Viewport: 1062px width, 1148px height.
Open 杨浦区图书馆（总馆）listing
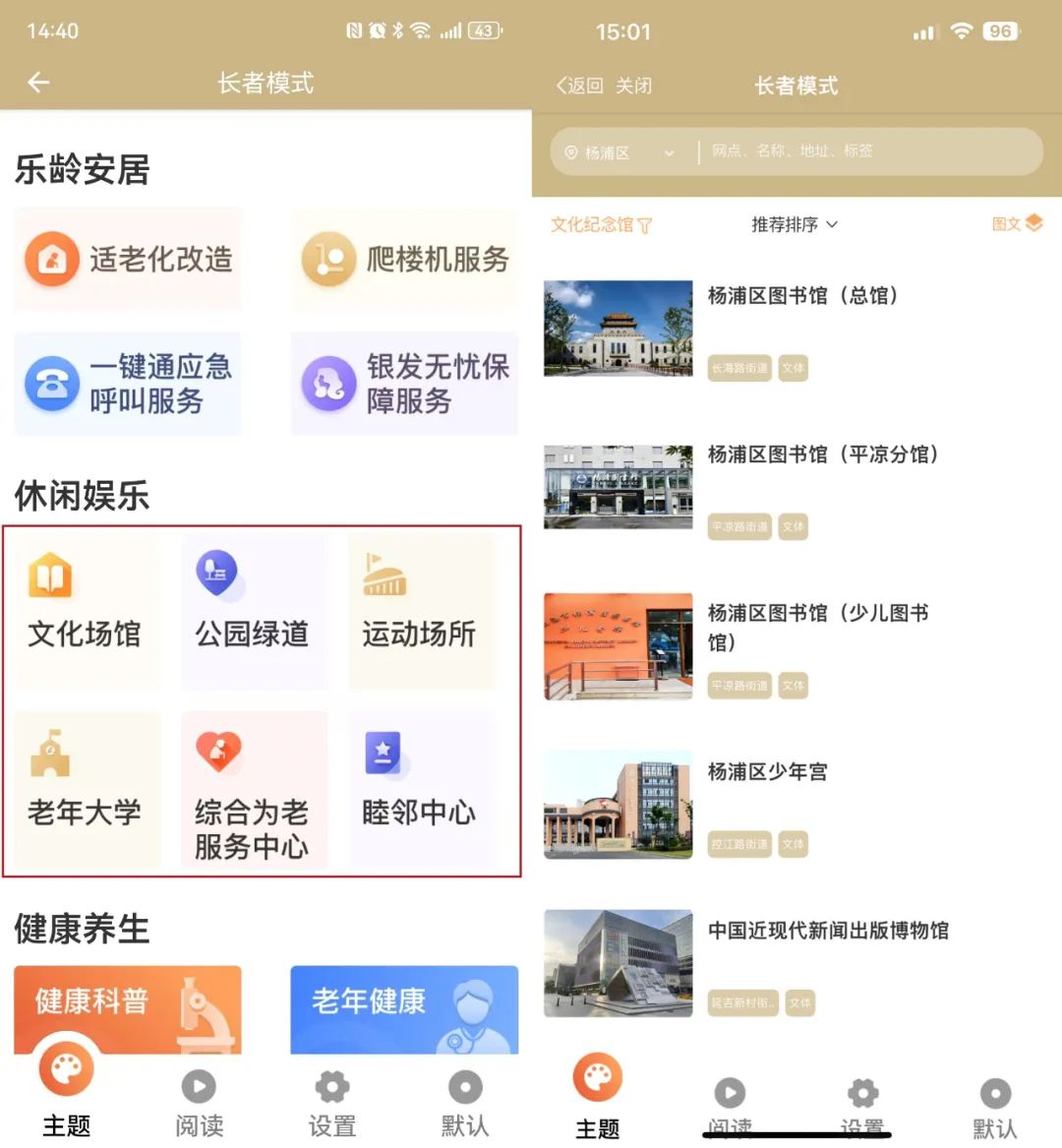792,328
